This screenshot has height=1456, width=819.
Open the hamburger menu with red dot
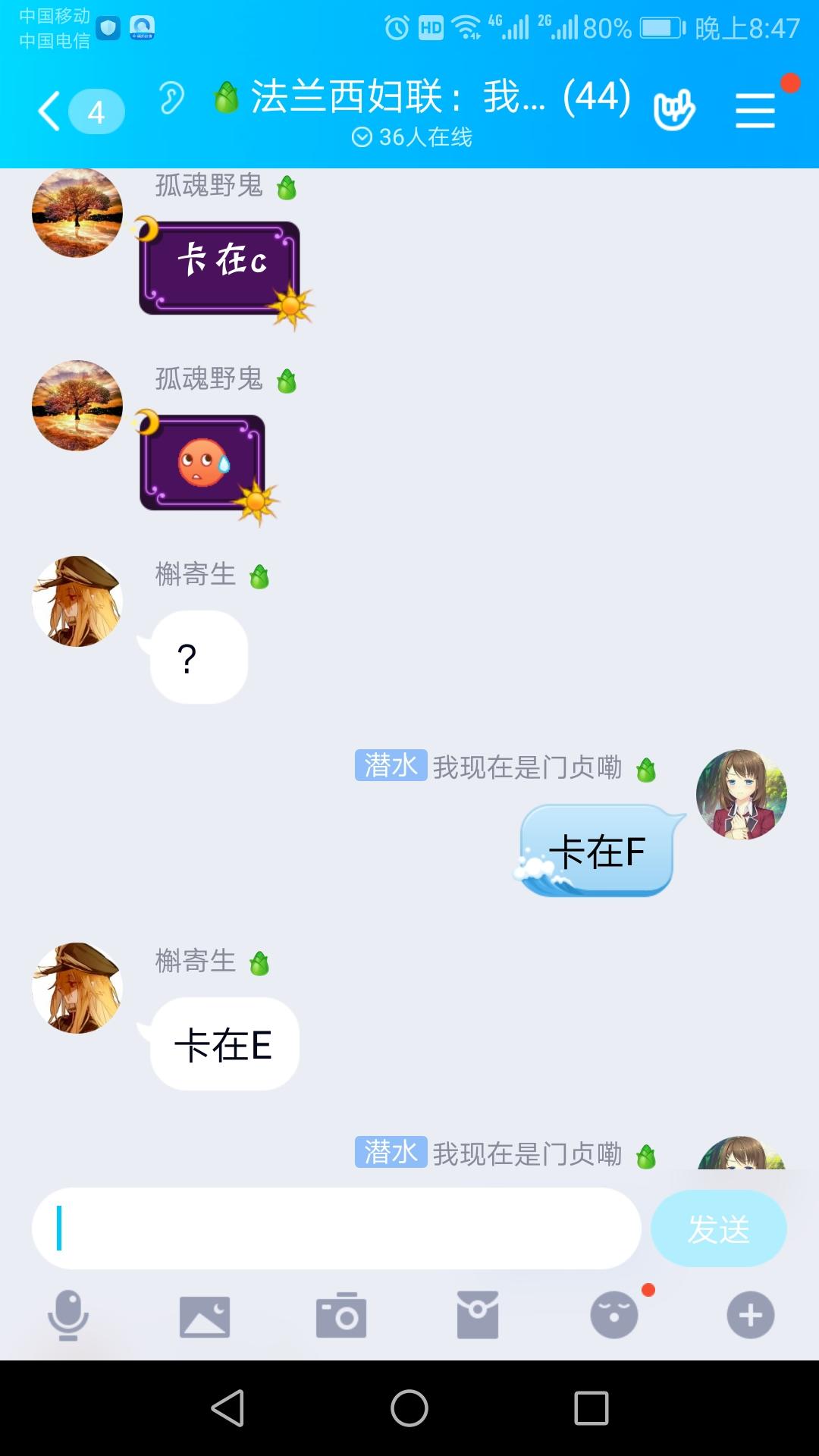tap(755, 110)
